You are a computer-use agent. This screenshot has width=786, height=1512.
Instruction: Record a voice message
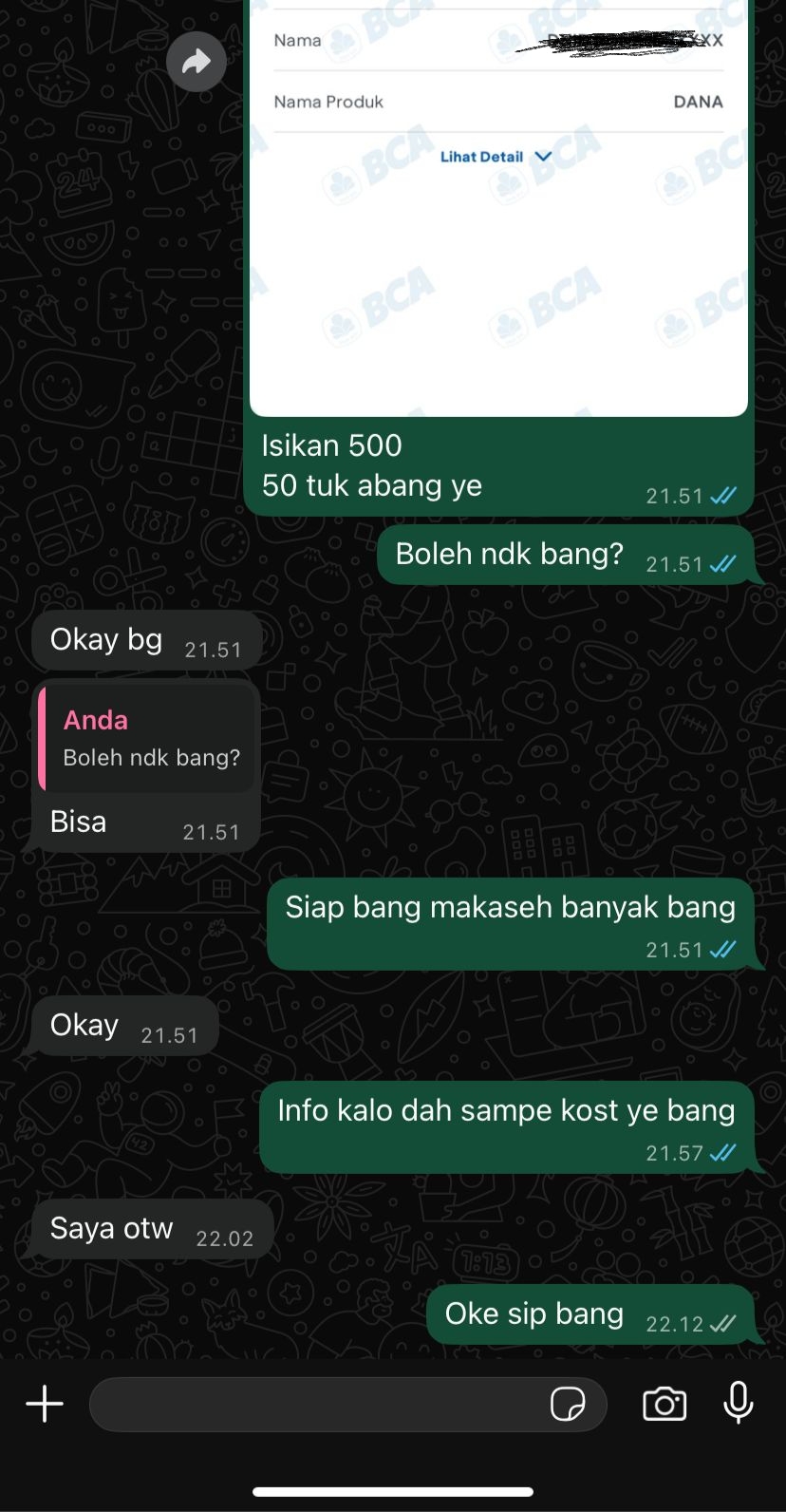(x=739, y=1404)
